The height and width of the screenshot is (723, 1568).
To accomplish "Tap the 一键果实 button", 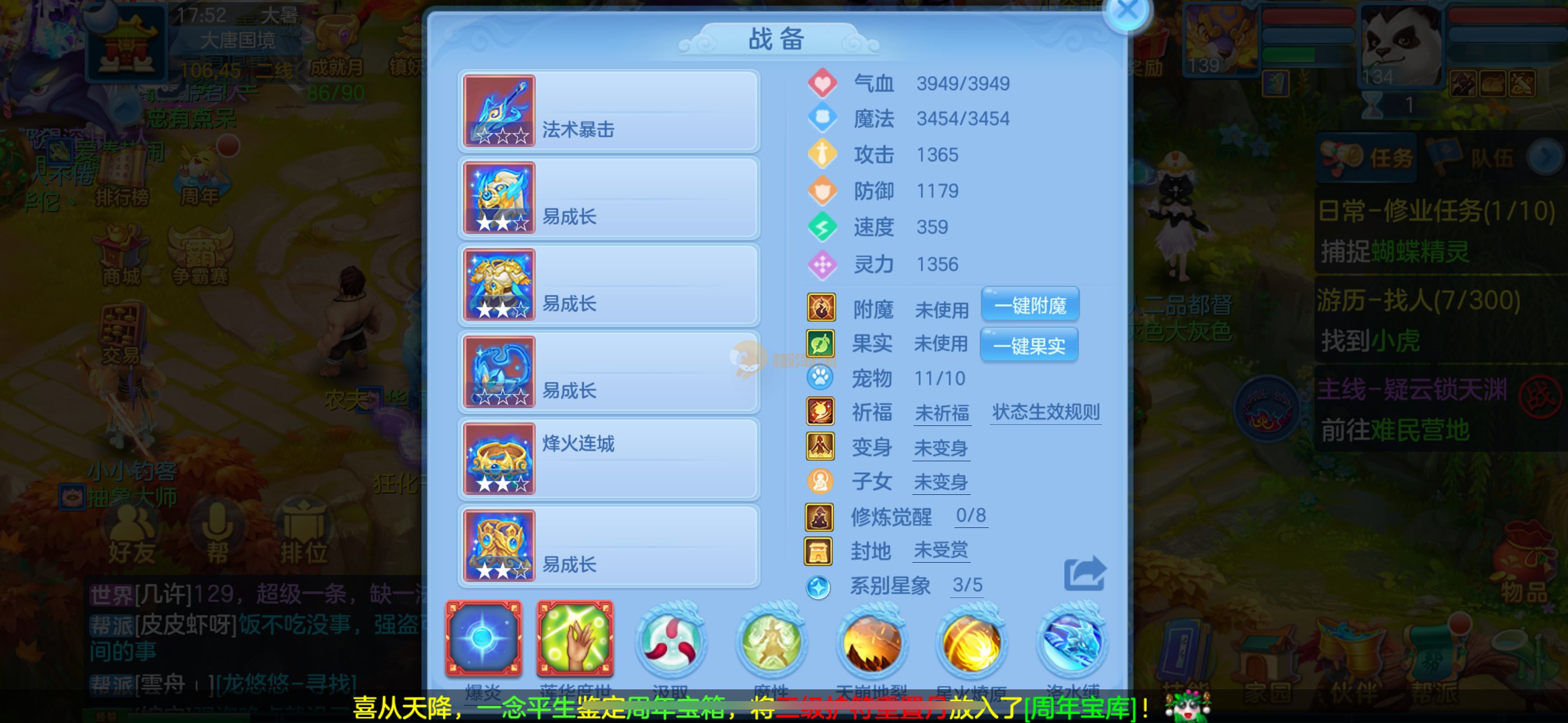I will 1029,345.
